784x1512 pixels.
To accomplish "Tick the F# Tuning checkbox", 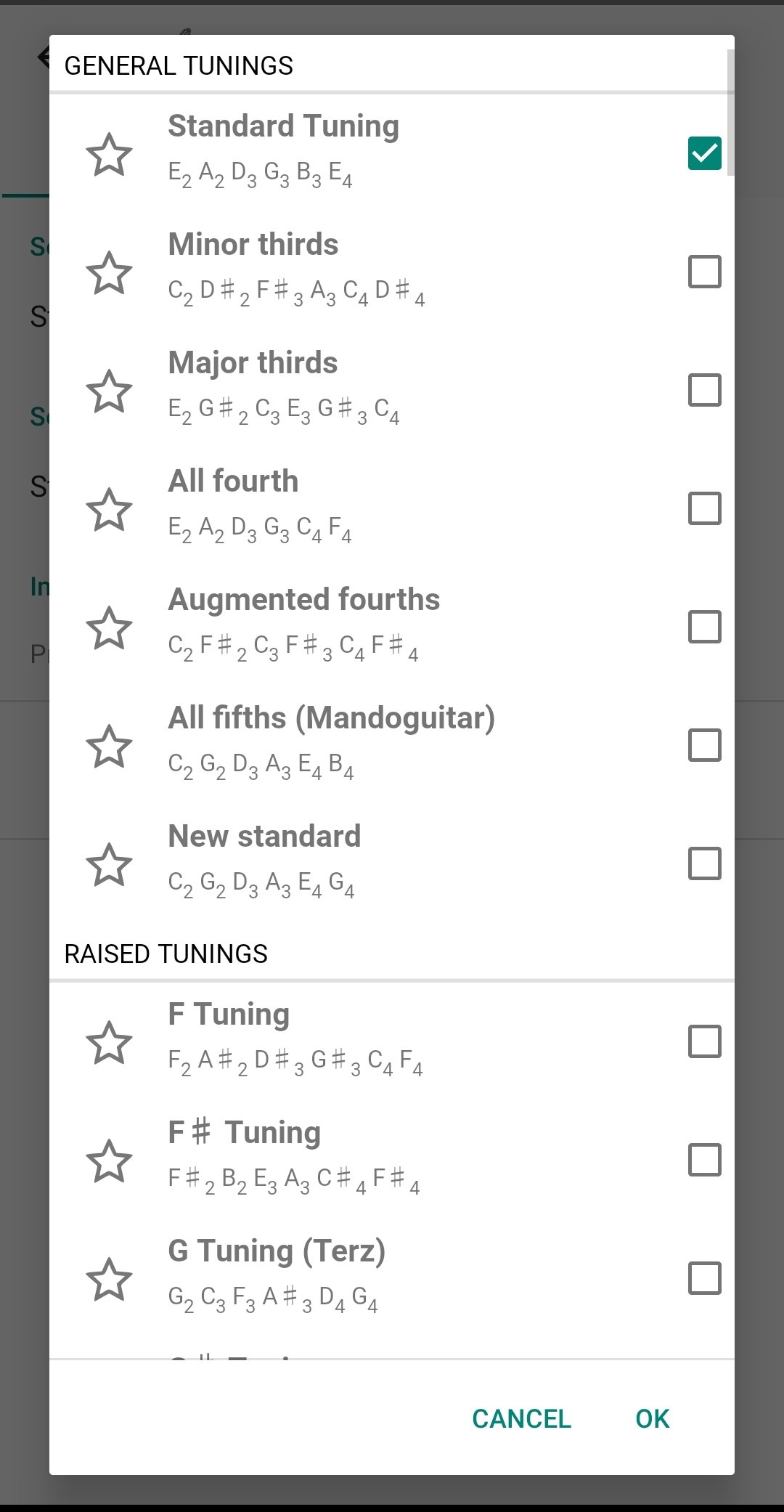I will pos(704,1160).
